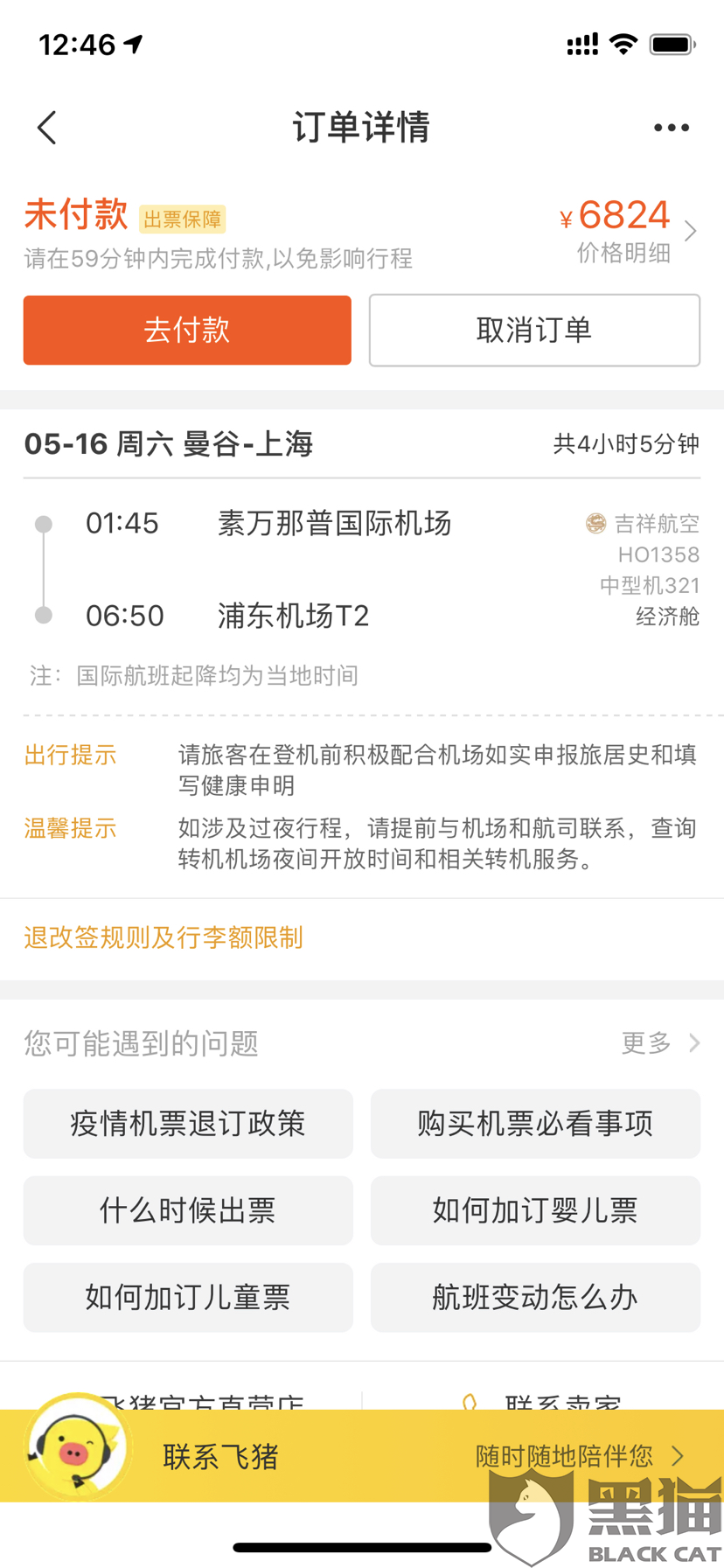
Task: Open 疫情机票退订政策 question
Action: click(188, 1124)
